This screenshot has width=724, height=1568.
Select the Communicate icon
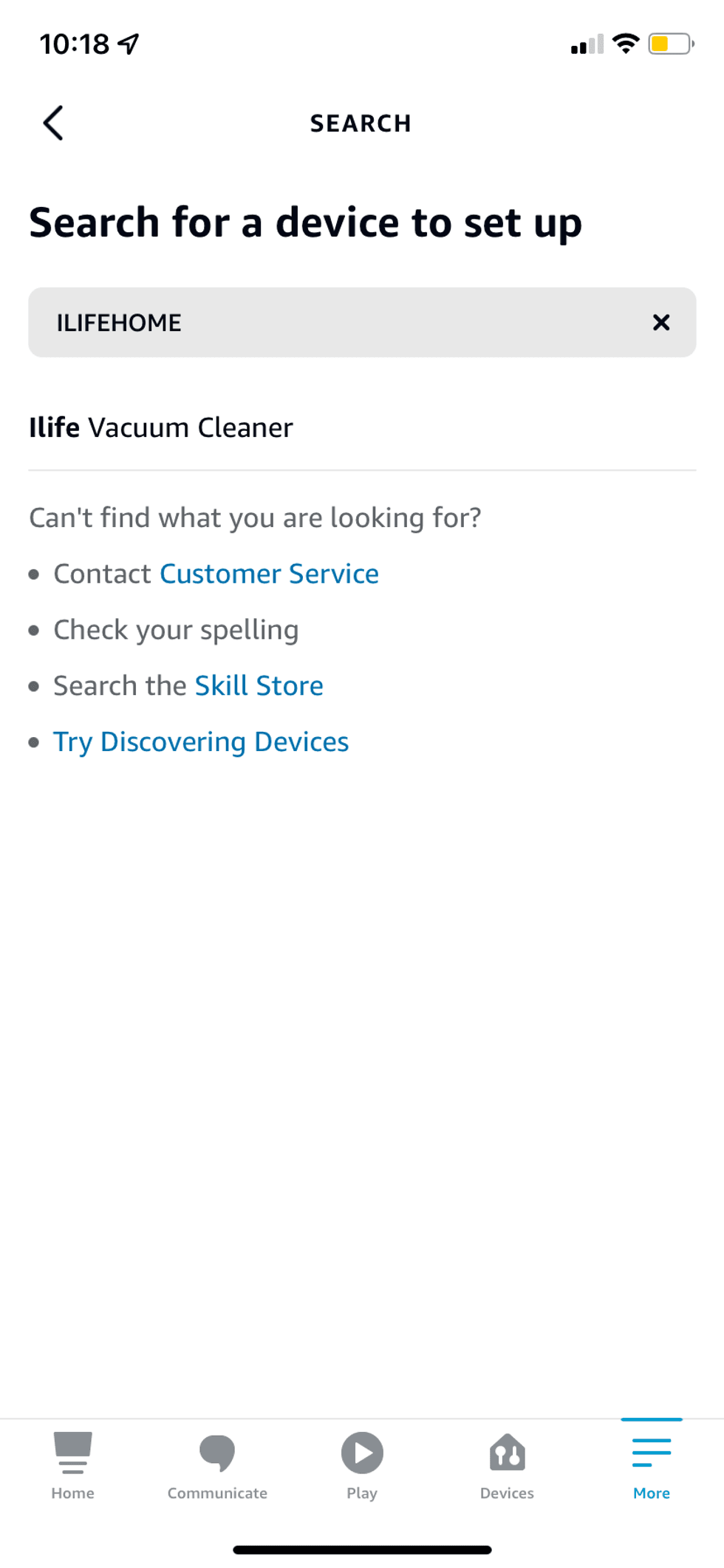[x=216, y=1464]
